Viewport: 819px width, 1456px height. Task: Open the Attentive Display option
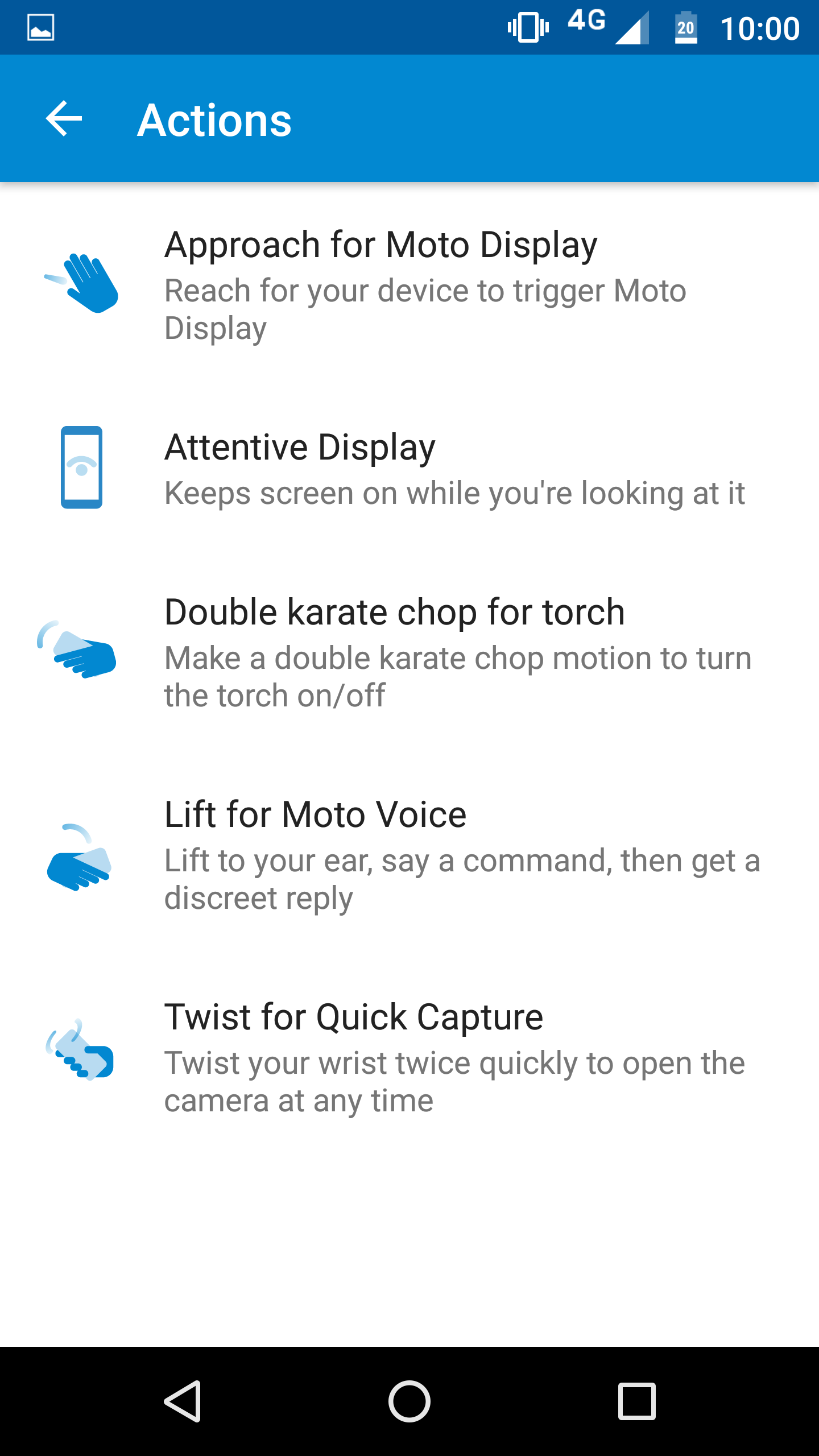click(x=409, y=468)
